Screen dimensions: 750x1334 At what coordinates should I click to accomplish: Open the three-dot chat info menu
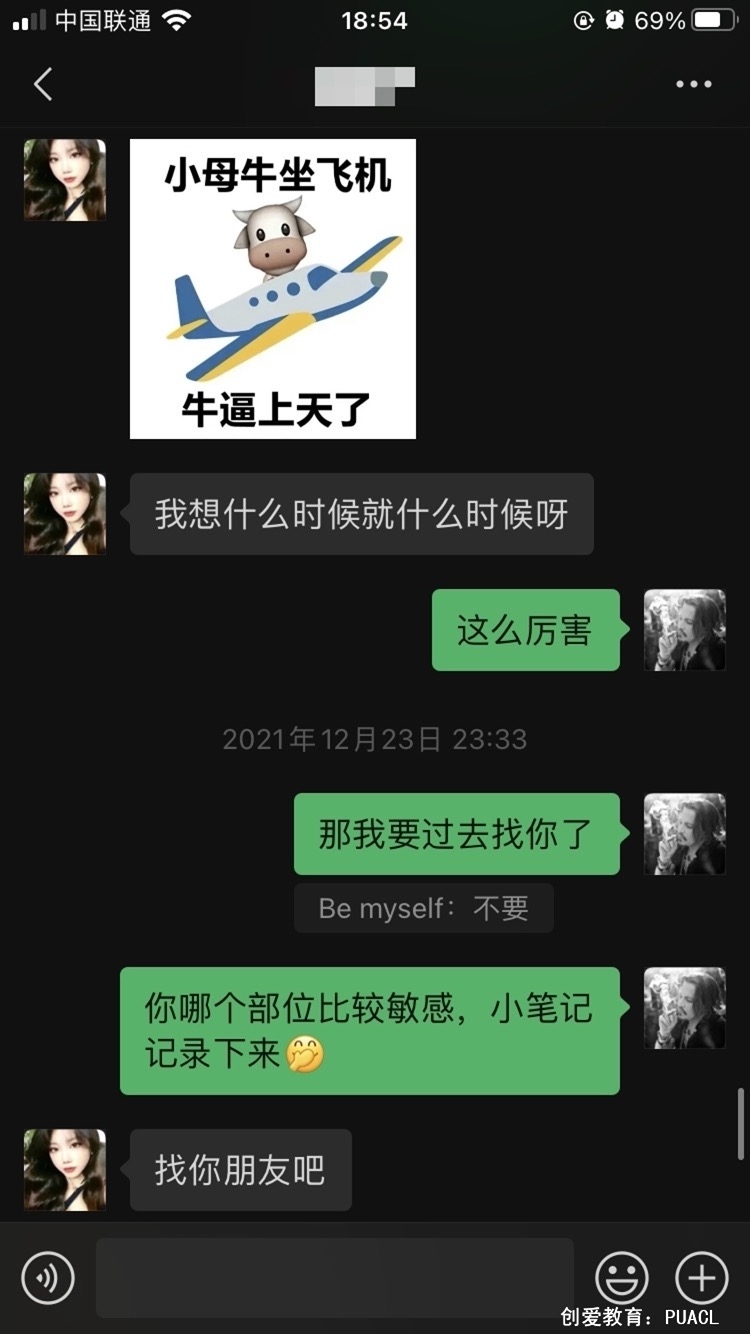(693, 85)
